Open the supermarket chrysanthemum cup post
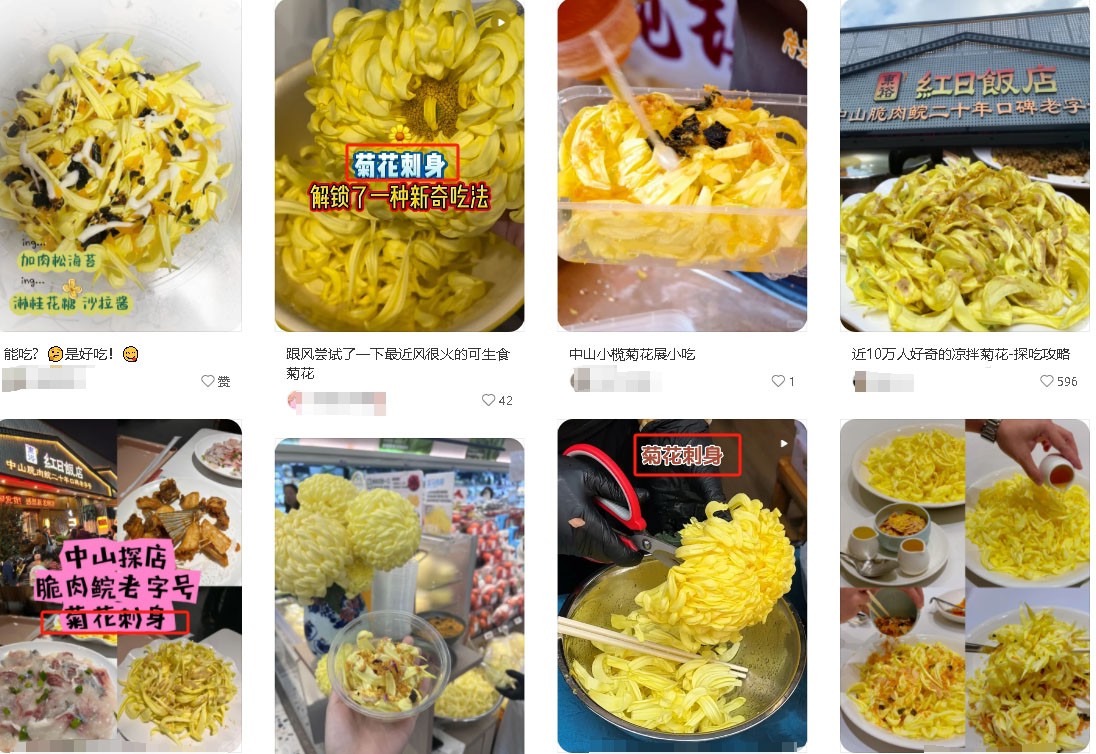Screen dimensions: 1096x754 tap(399, 585)
